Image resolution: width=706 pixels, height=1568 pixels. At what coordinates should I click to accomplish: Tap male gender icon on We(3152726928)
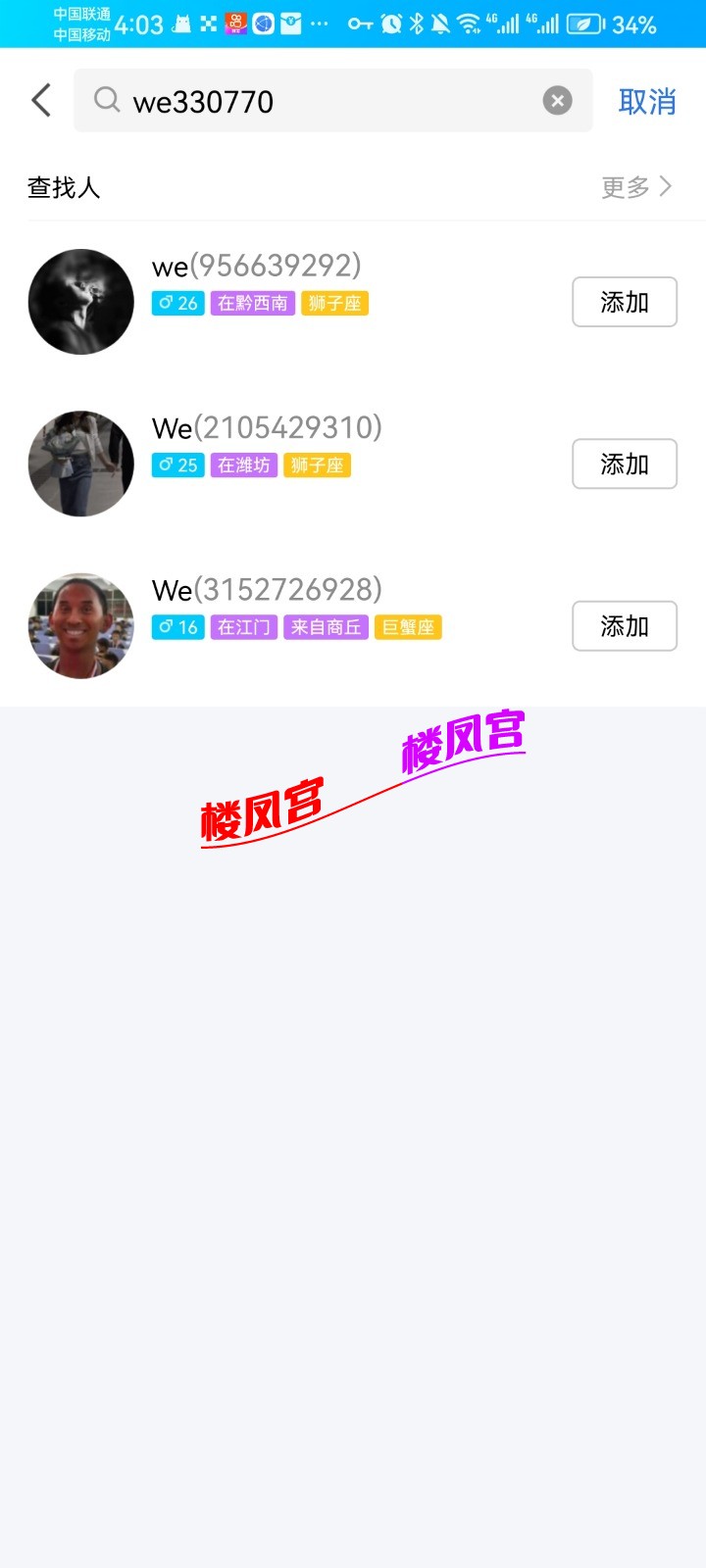(x=163, y=627)
